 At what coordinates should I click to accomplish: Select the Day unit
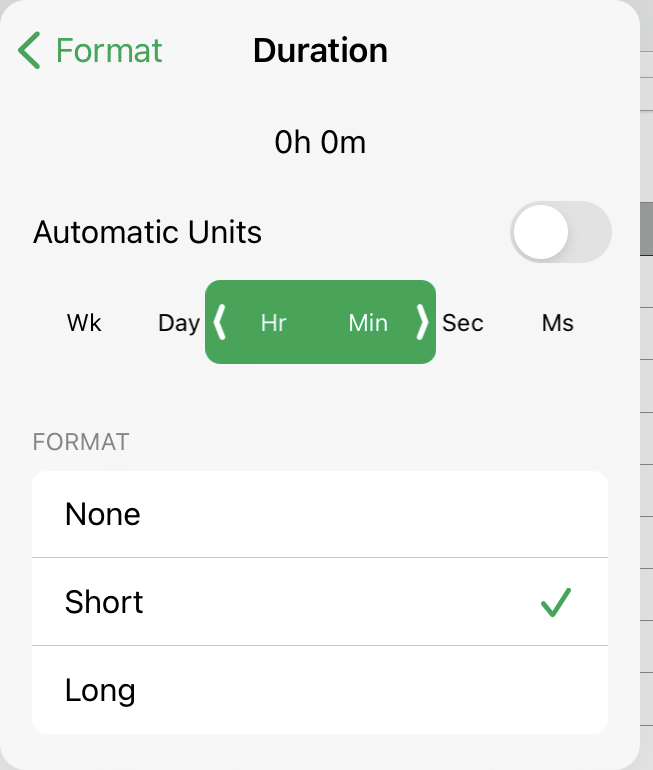(x=178, y=323)
